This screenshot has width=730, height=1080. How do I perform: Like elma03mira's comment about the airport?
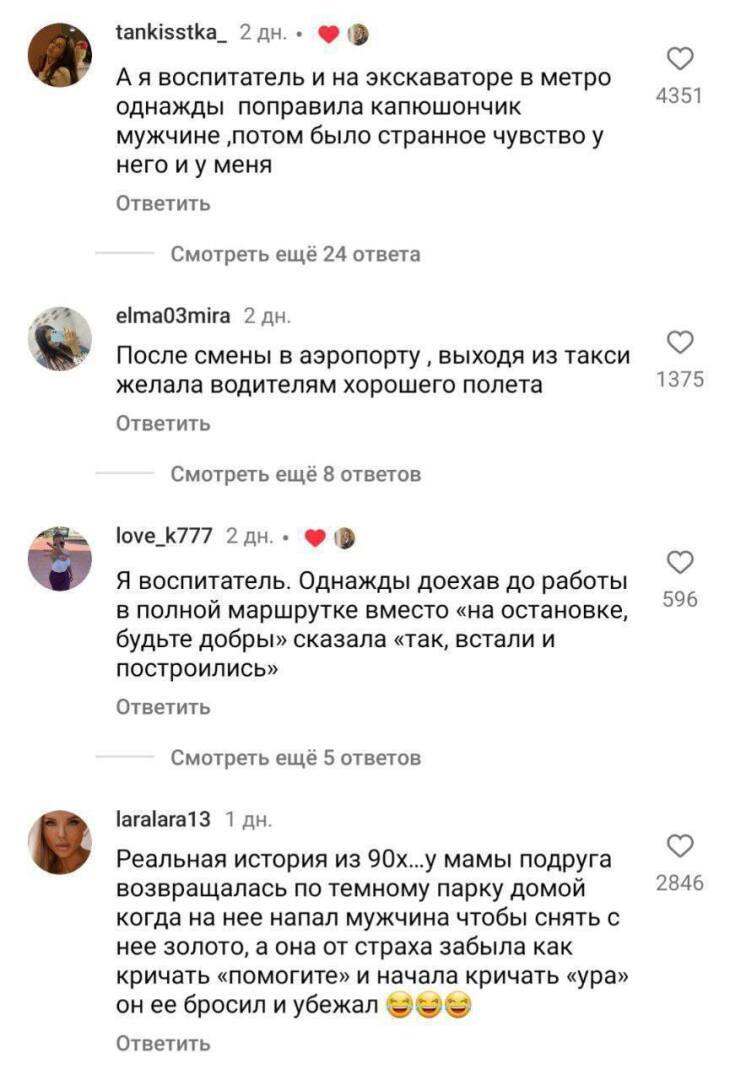[x=680, y=343]
